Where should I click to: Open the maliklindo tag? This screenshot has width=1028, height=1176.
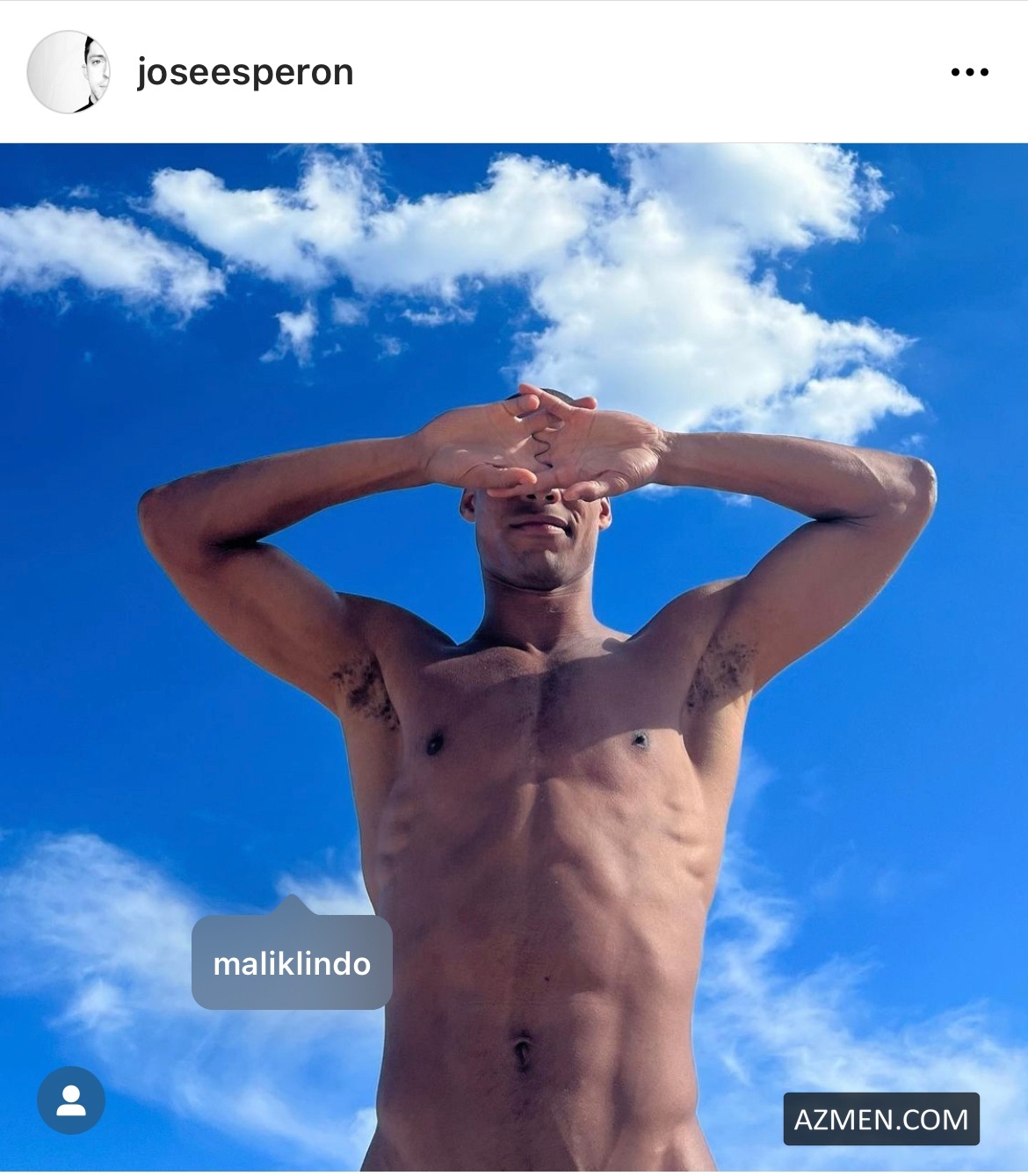pos(292,963)
